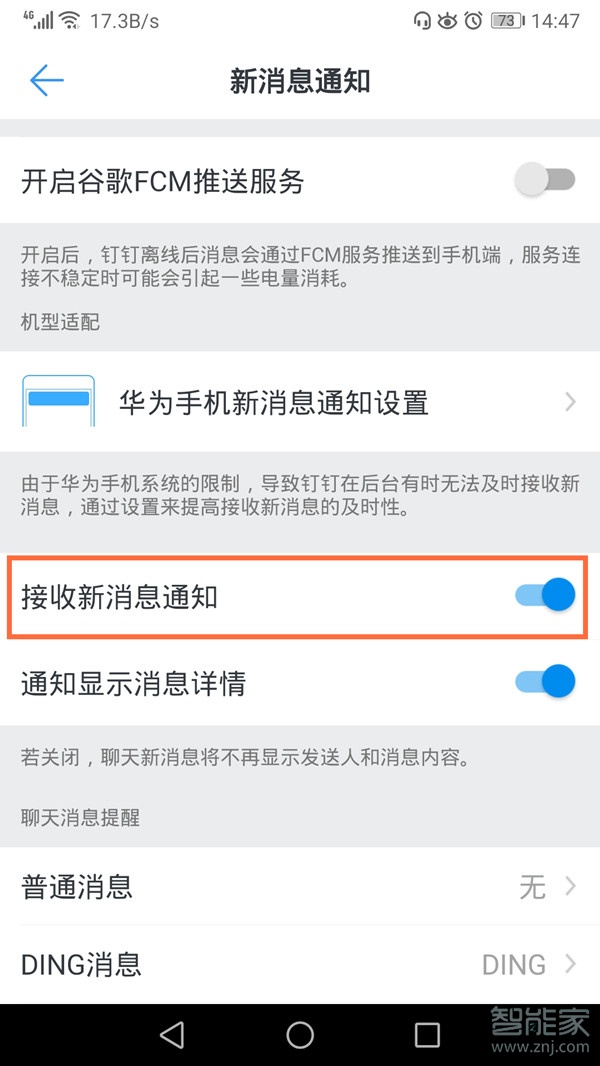Viewport: 600px width, 1066px height.
Task: Open 普通消息 alert sound settings
Action: (300, 887)
